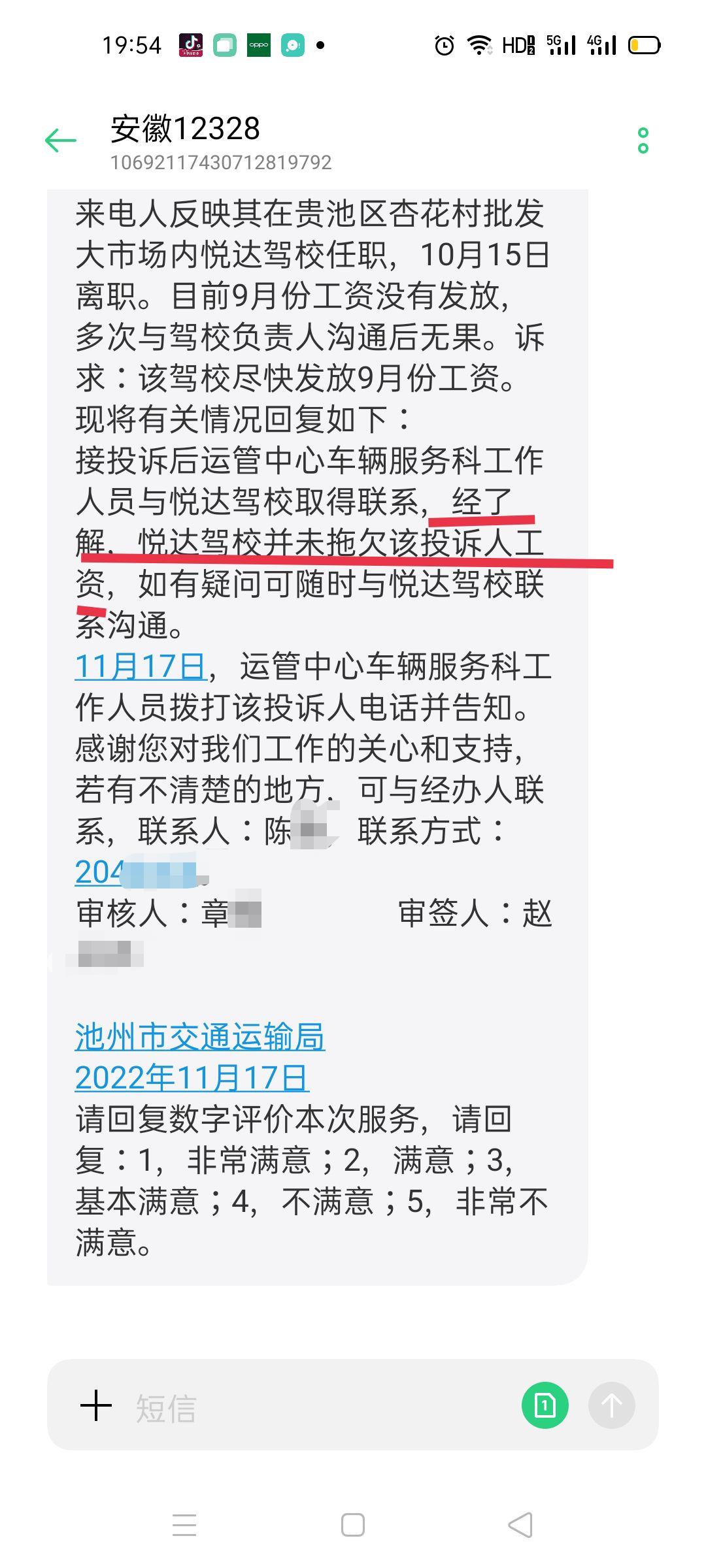
Task: Switch the SIM card 1 selector
Action: [545, 1405]
